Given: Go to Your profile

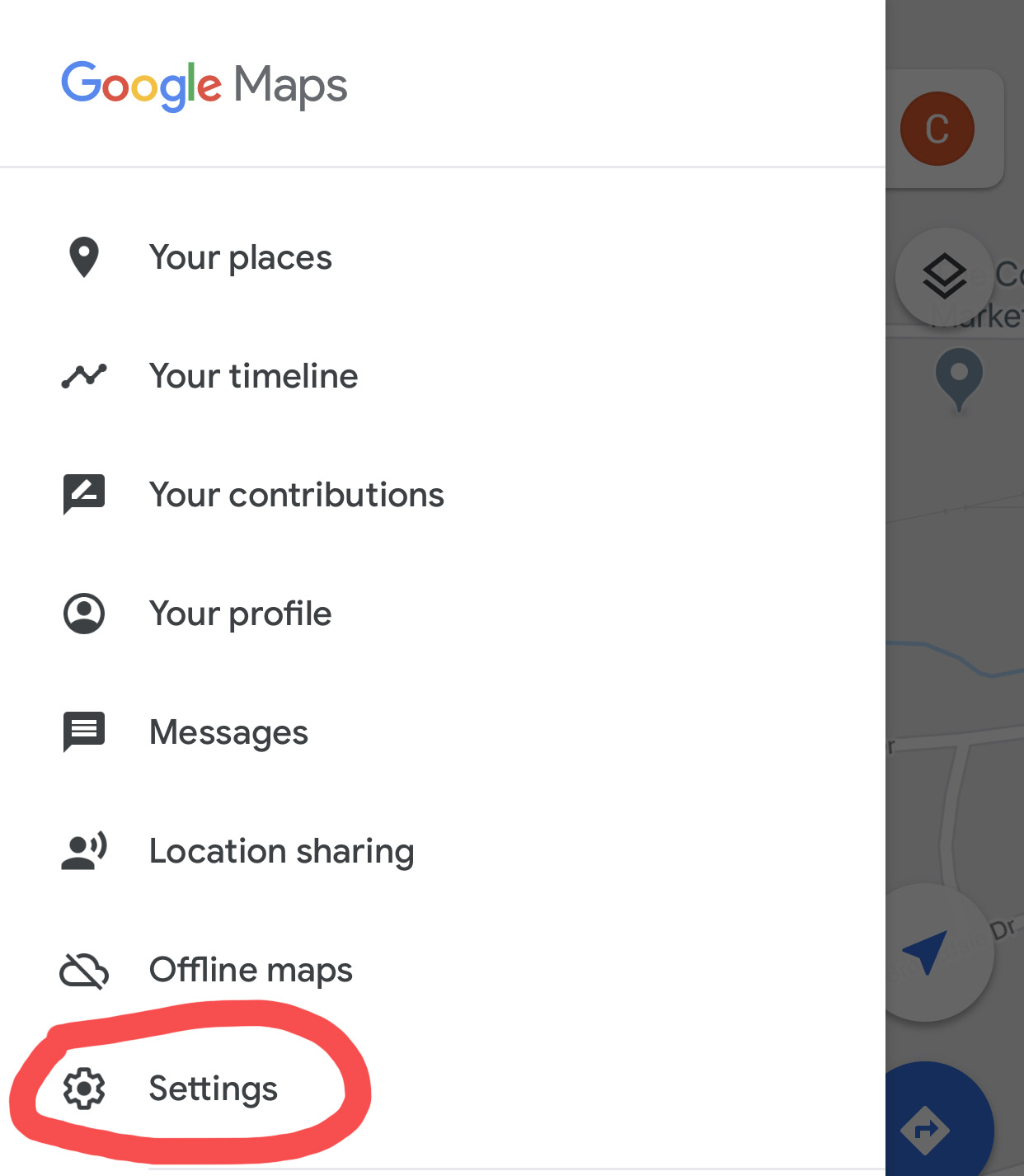Looking at the screenshot, I should [239, 614].
